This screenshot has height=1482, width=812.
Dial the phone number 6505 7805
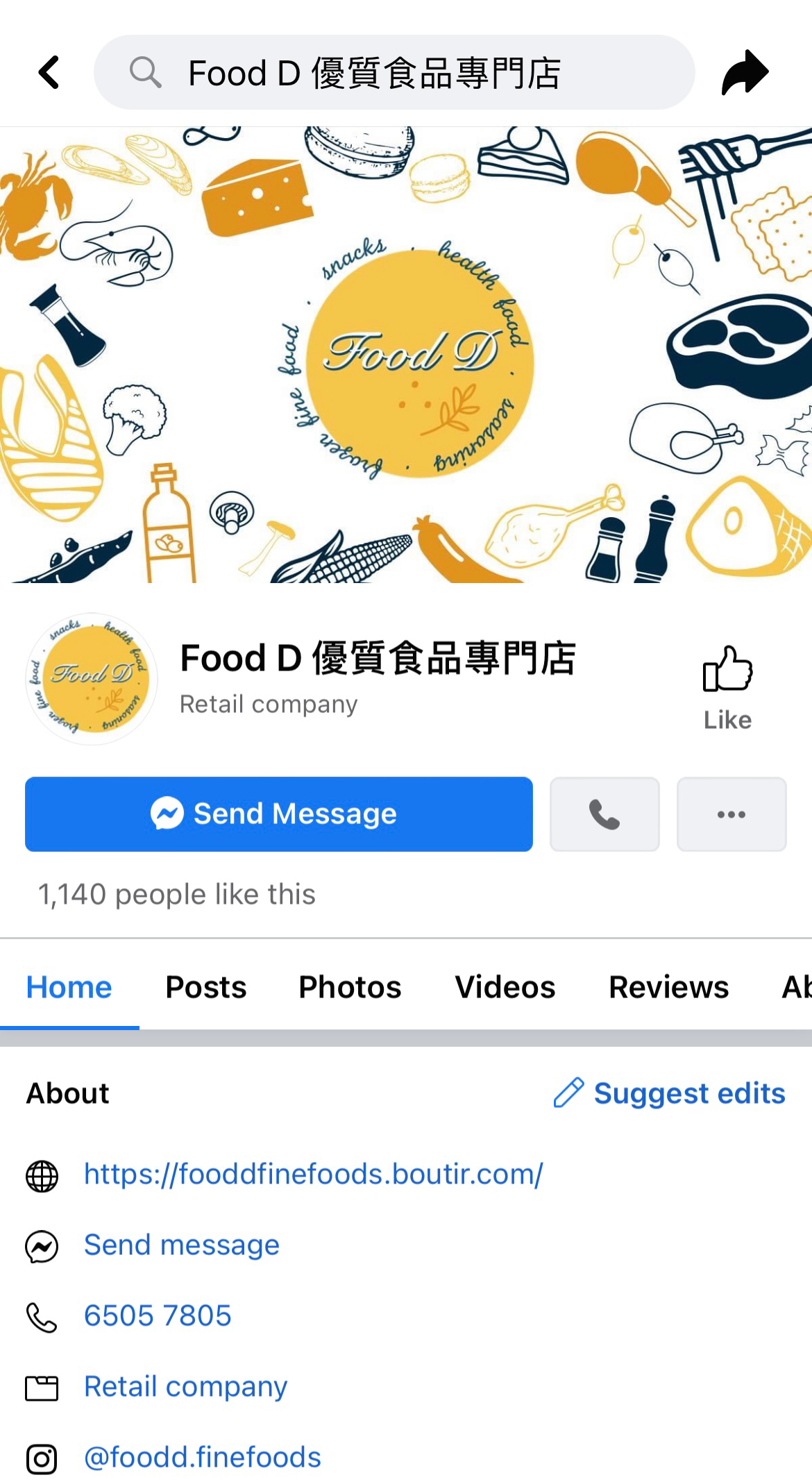(x=158, y=1315)
